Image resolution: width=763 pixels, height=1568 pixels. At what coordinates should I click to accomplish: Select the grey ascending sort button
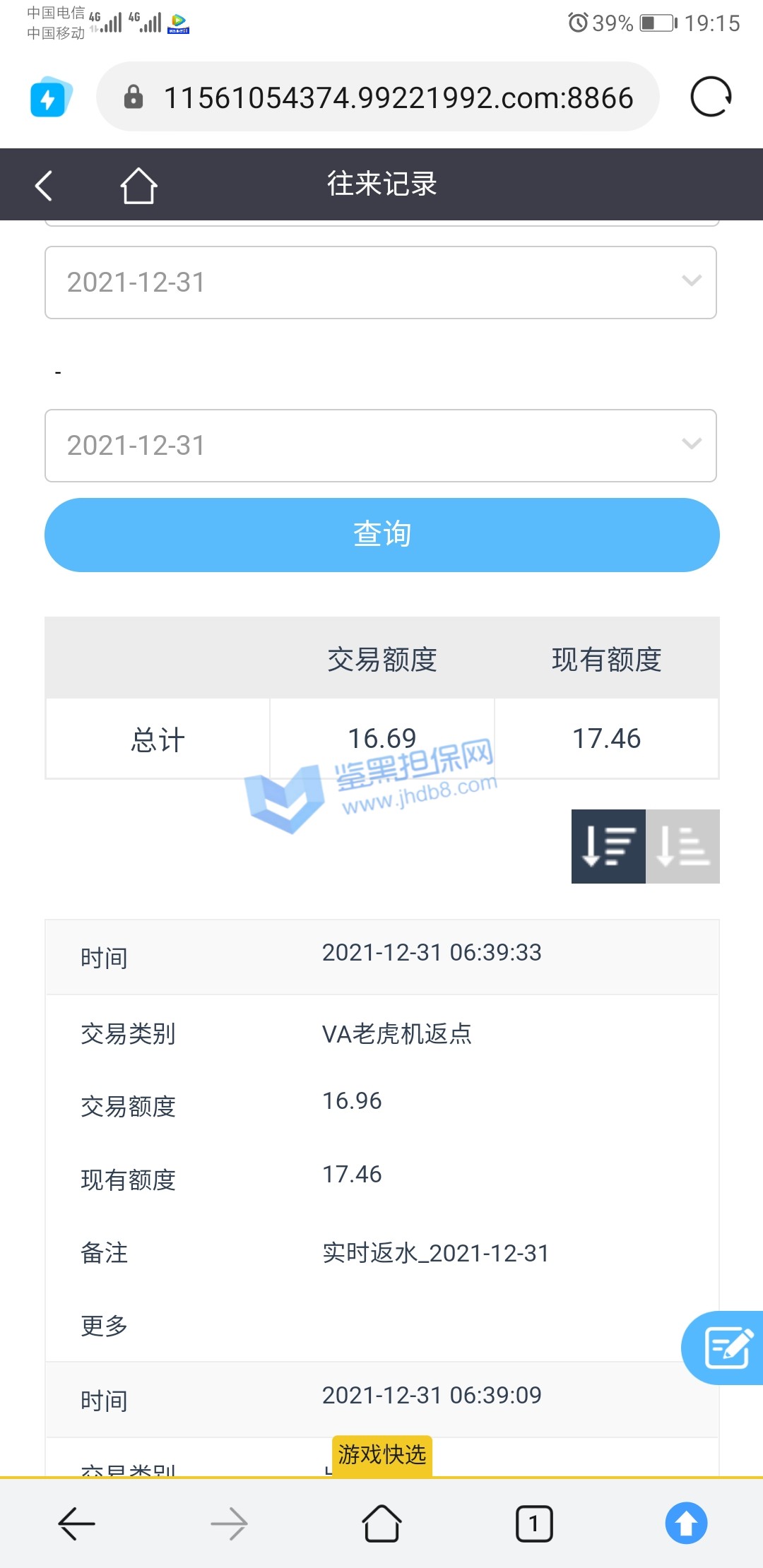click(682, 846)
